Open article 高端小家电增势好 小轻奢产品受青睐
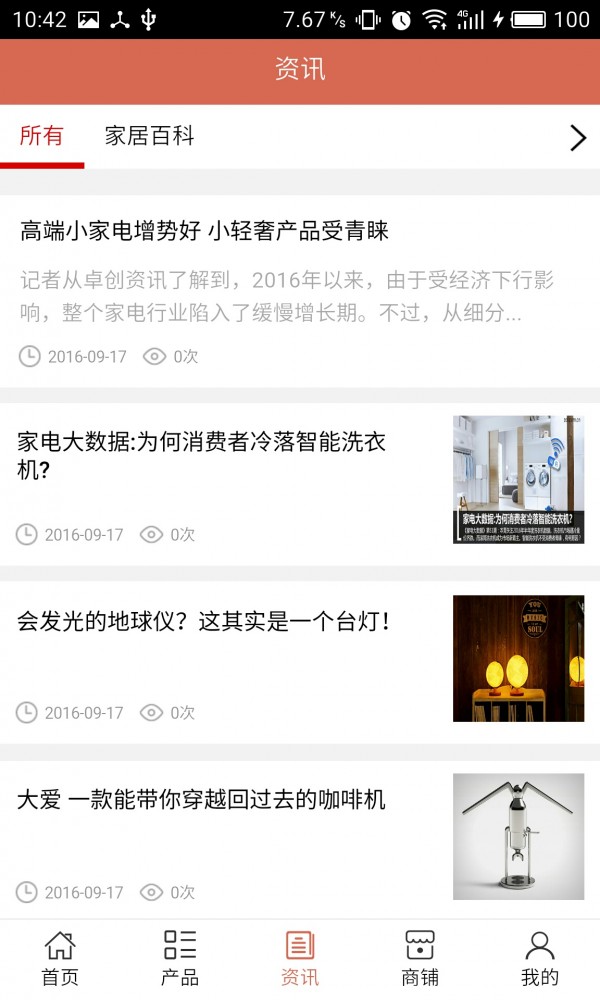The image size is (600, 1000). pyautogui.click(x=204, y=232)
